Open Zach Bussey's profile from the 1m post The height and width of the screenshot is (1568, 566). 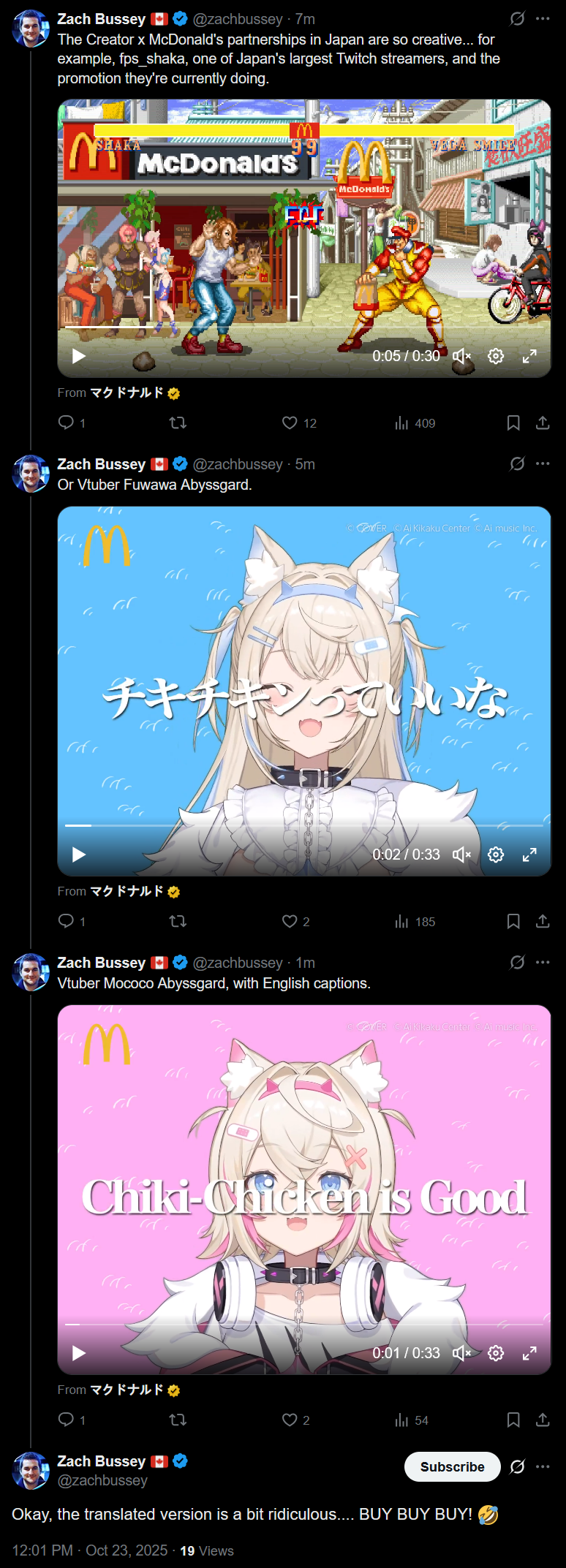pyautogui.click(x=101, y=962)
